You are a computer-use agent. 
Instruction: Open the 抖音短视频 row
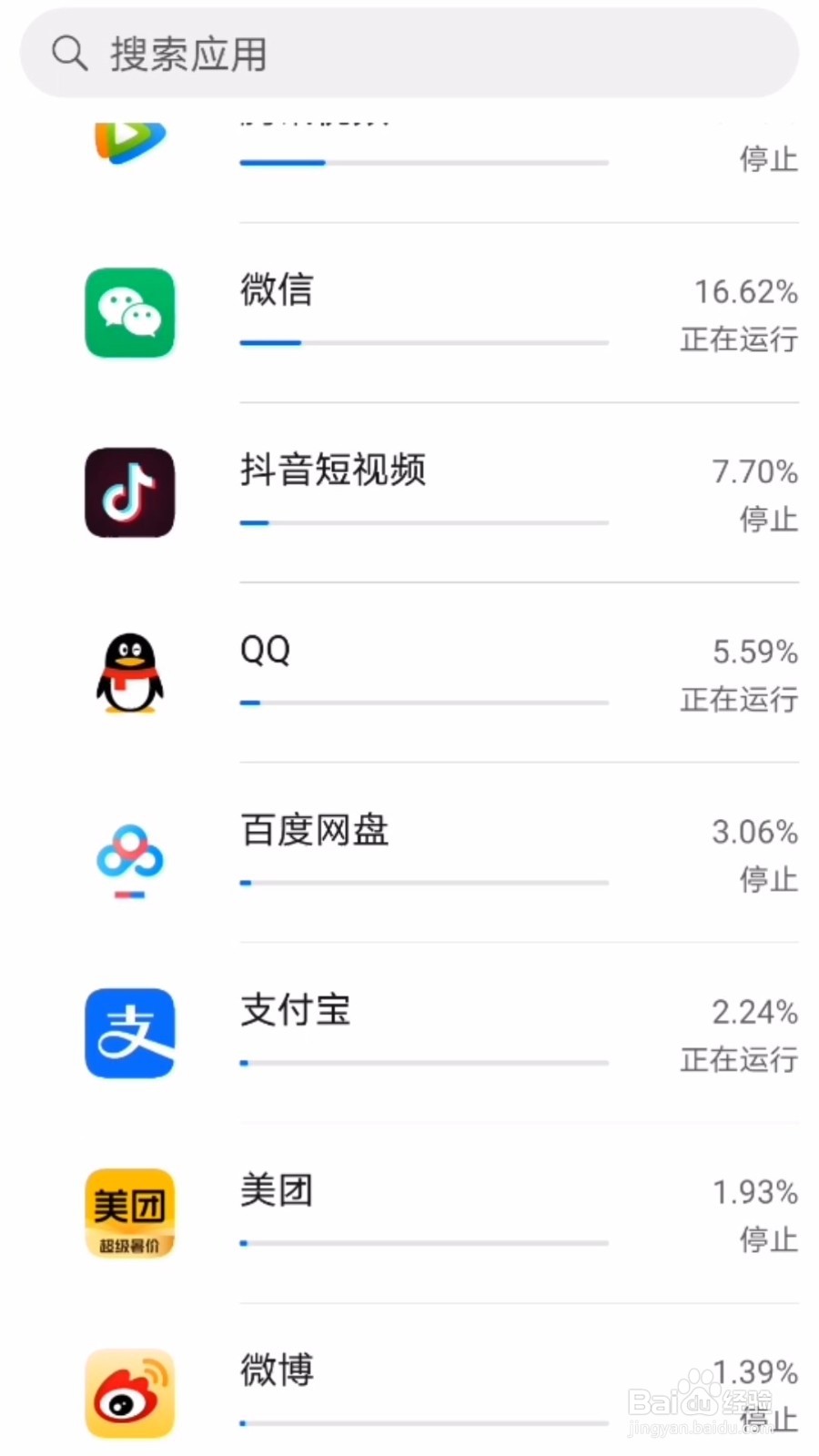tap(409, 492)
